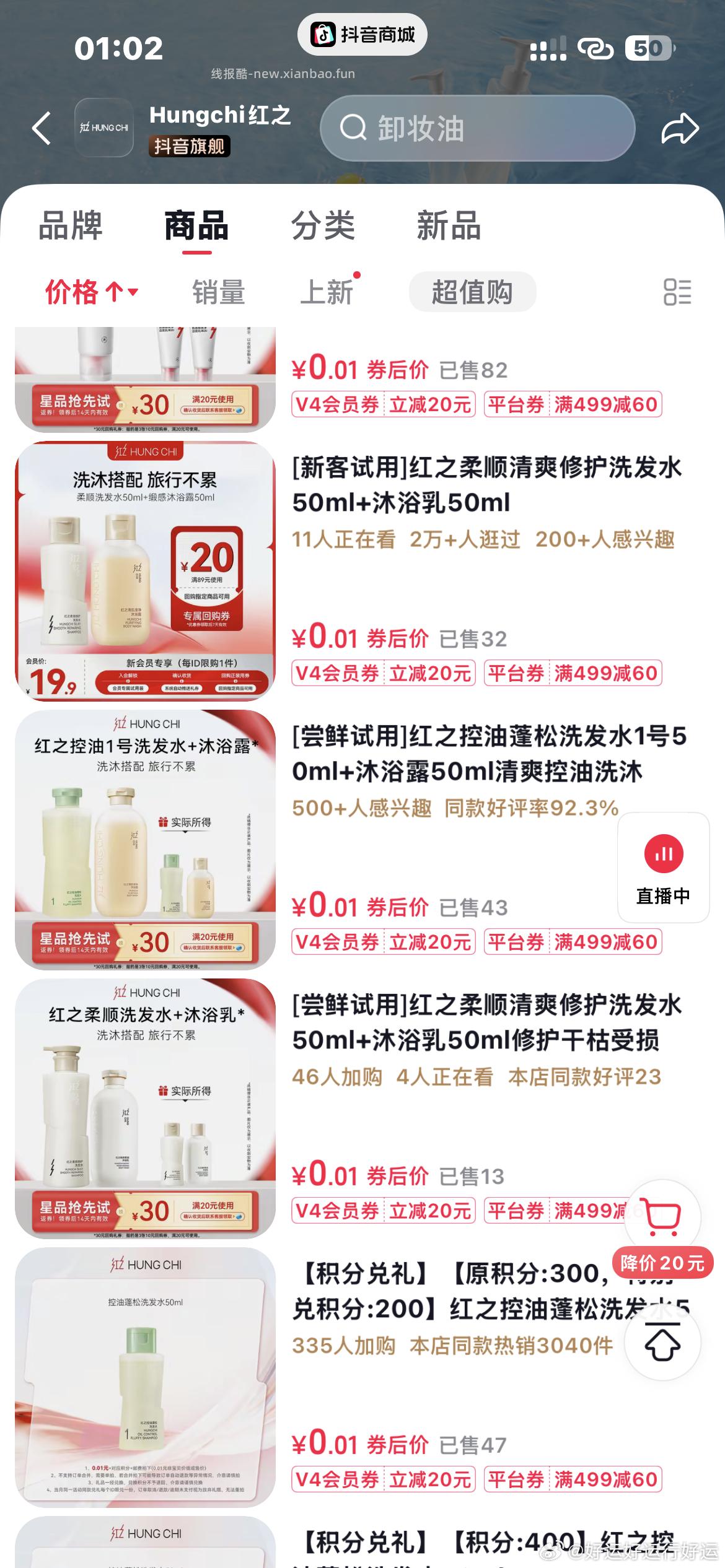Toggle 销量 sorting

218,292
